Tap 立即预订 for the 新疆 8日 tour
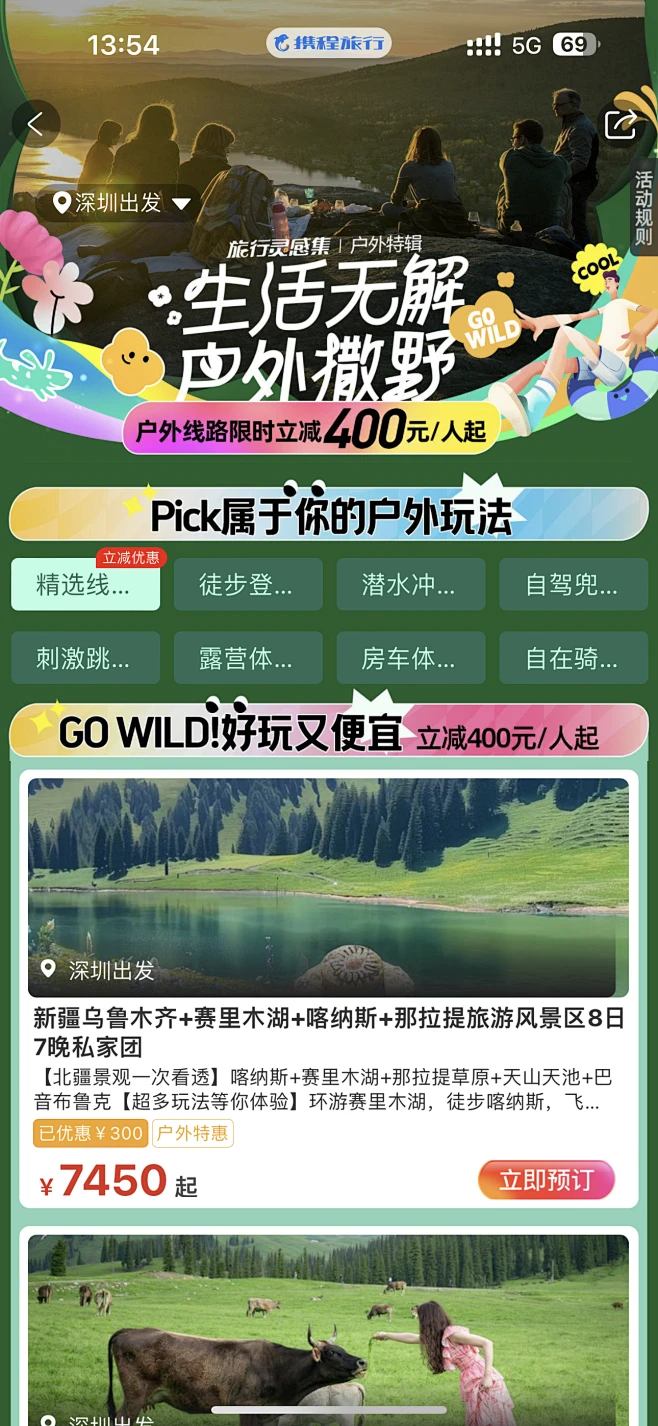This screenshot has width=658, height=1426. tap(546, 1180)
